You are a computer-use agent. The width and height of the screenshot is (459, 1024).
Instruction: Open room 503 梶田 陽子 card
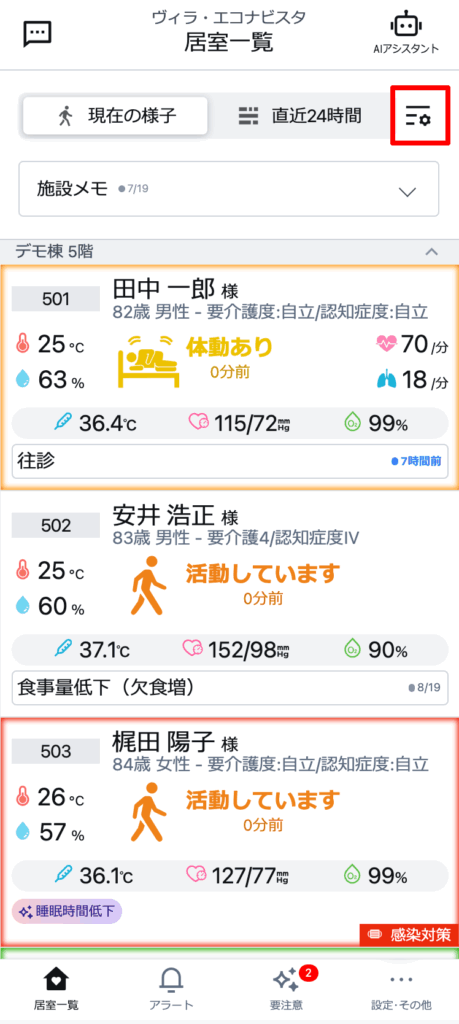pos(229,831)
